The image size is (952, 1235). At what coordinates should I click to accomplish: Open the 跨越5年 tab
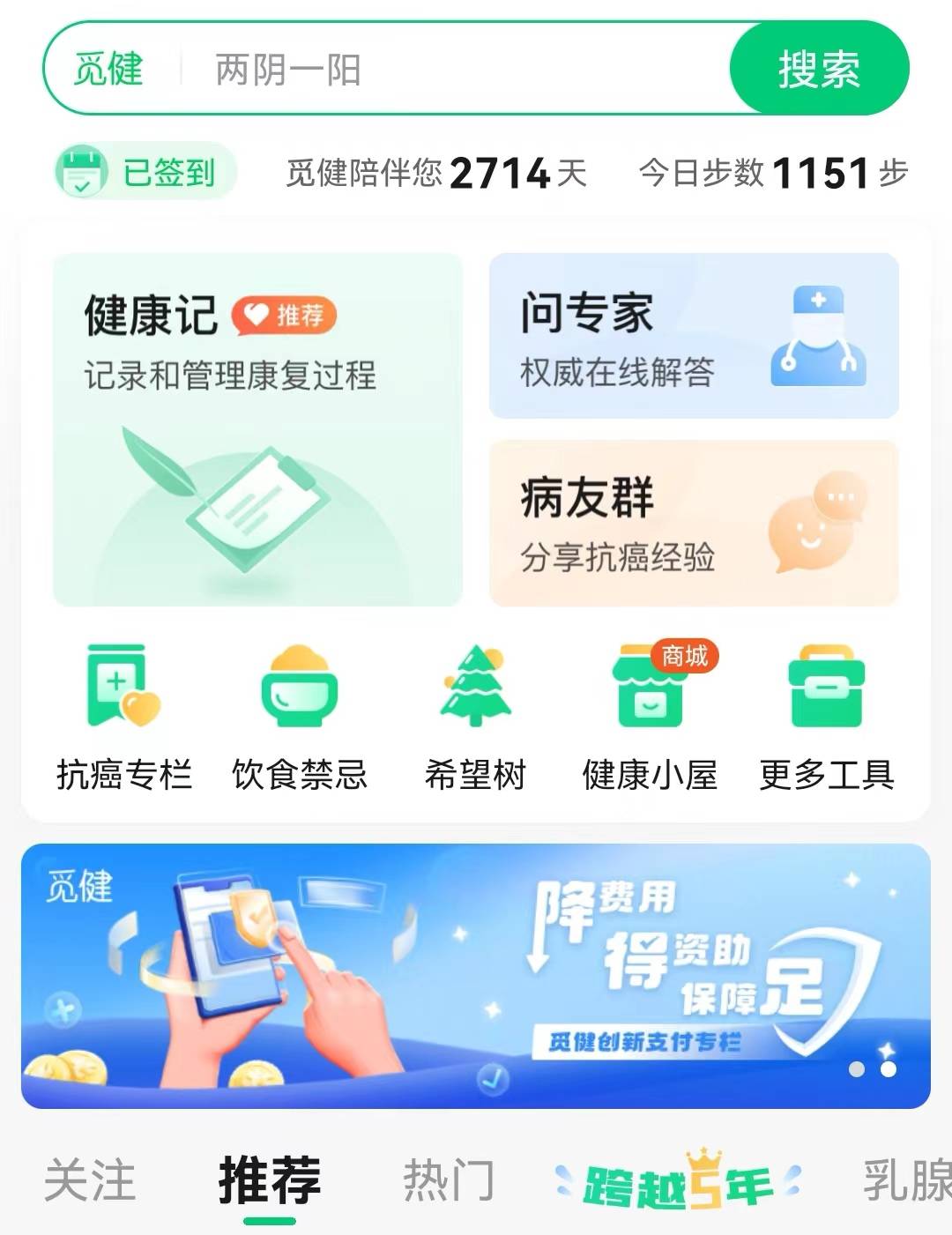677,1182
